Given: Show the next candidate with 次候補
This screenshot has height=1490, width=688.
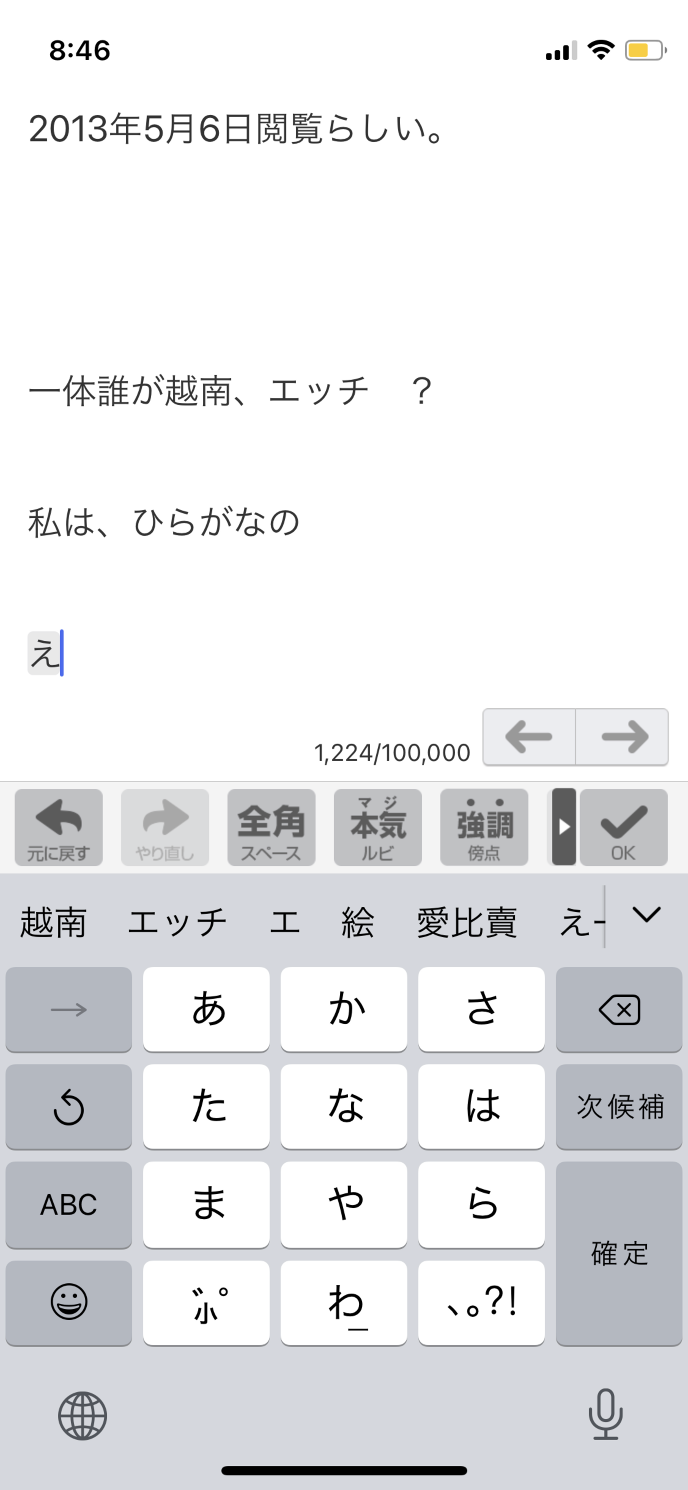Looking at the screenshot, I should 619,1107.
